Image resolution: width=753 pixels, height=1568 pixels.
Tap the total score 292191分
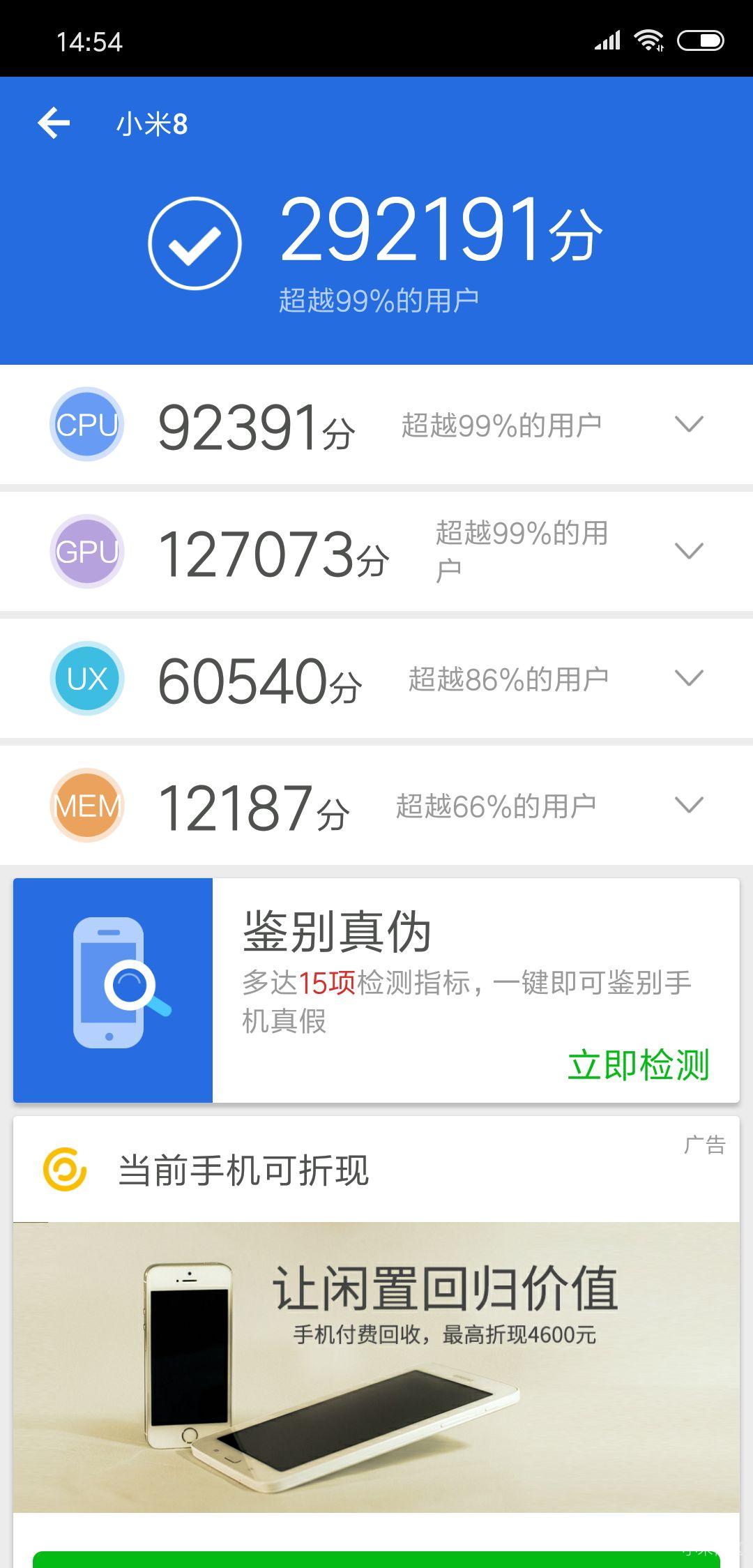[x=441, y=234]
